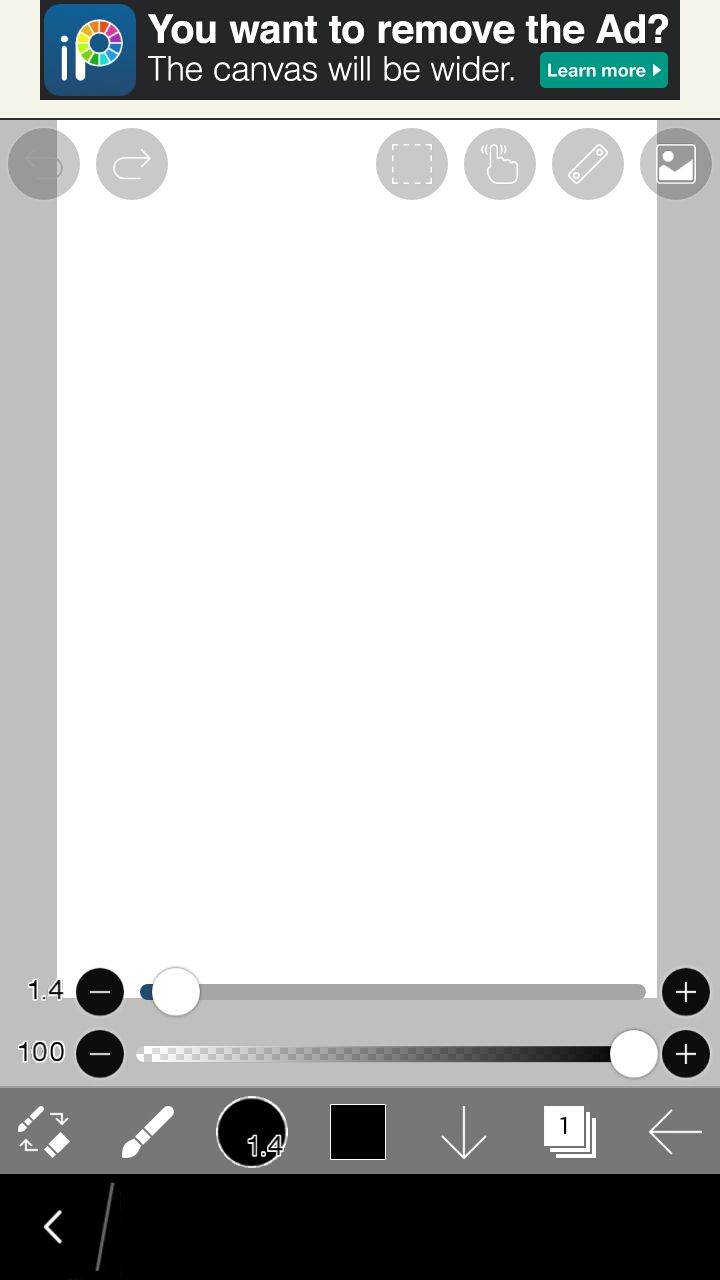This screenshot has height=1280, width=720.
Task: Decrease brush thickness with minus button
Action: pos(100,992)
